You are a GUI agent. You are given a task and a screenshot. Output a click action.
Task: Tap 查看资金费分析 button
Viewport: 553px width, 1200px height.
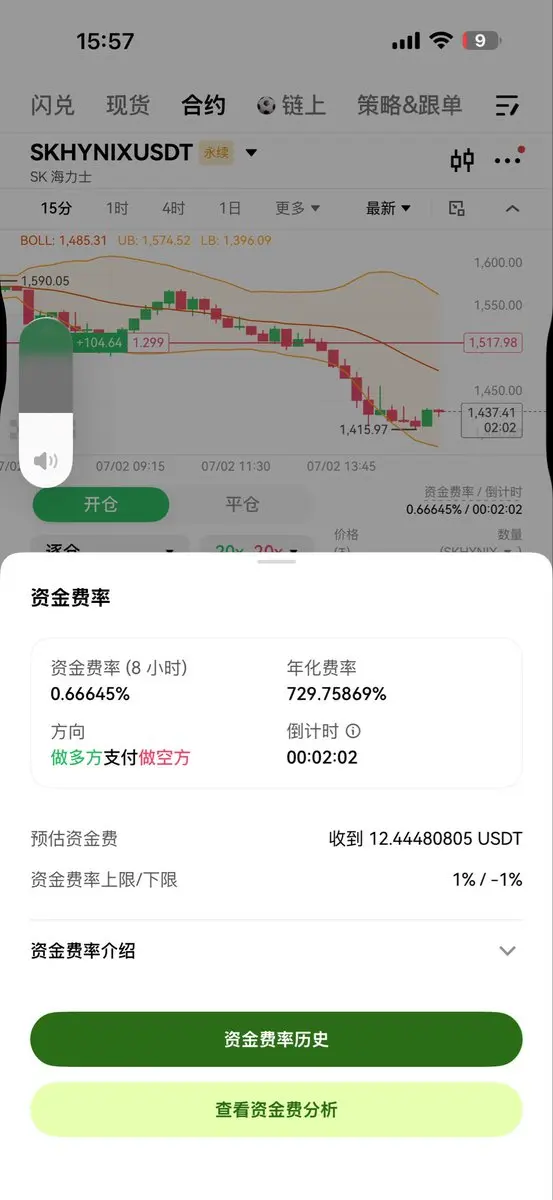pyautogui.click(x=276, y=1109)
